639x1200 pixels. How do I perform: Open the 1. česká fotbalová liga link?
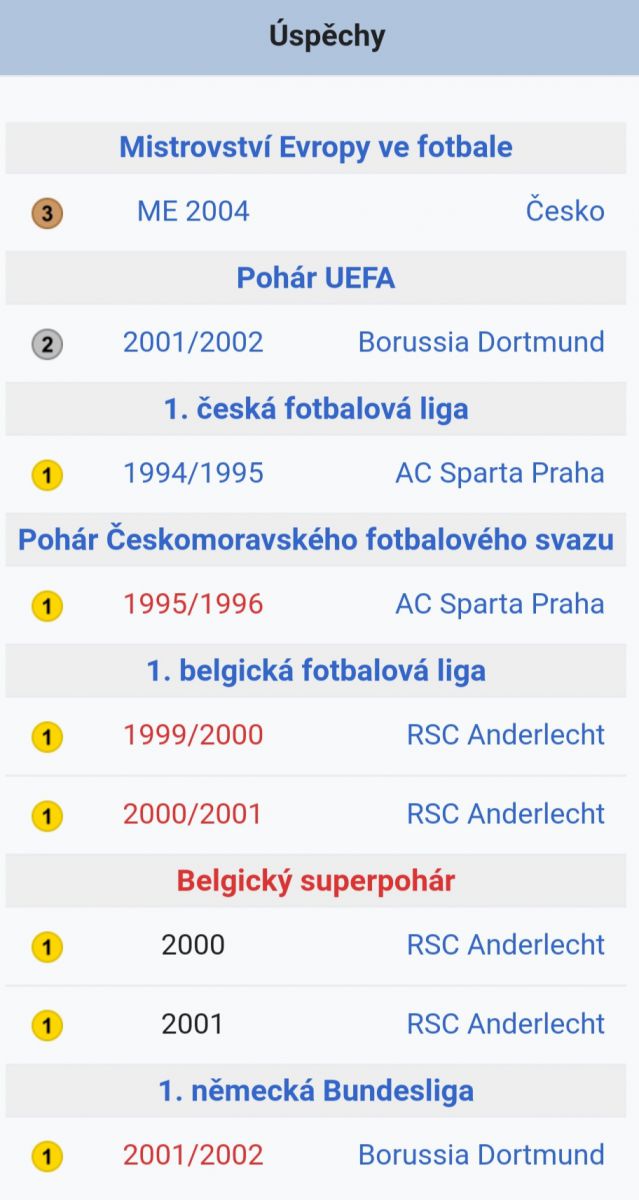click(x=316, y=409)
